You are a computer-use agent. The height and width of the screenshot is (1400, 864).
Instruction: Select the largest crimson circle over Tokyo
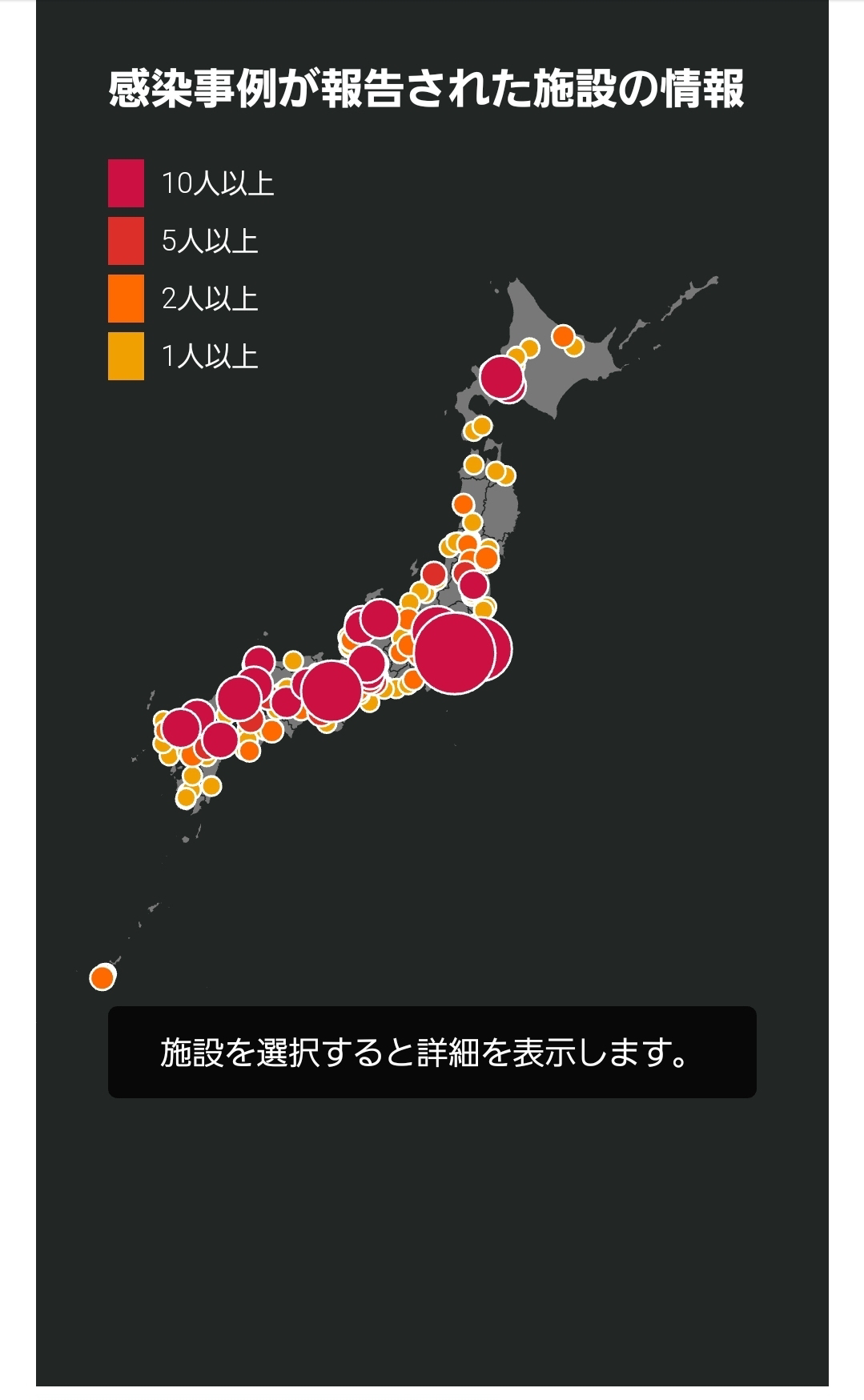(454, 652)
